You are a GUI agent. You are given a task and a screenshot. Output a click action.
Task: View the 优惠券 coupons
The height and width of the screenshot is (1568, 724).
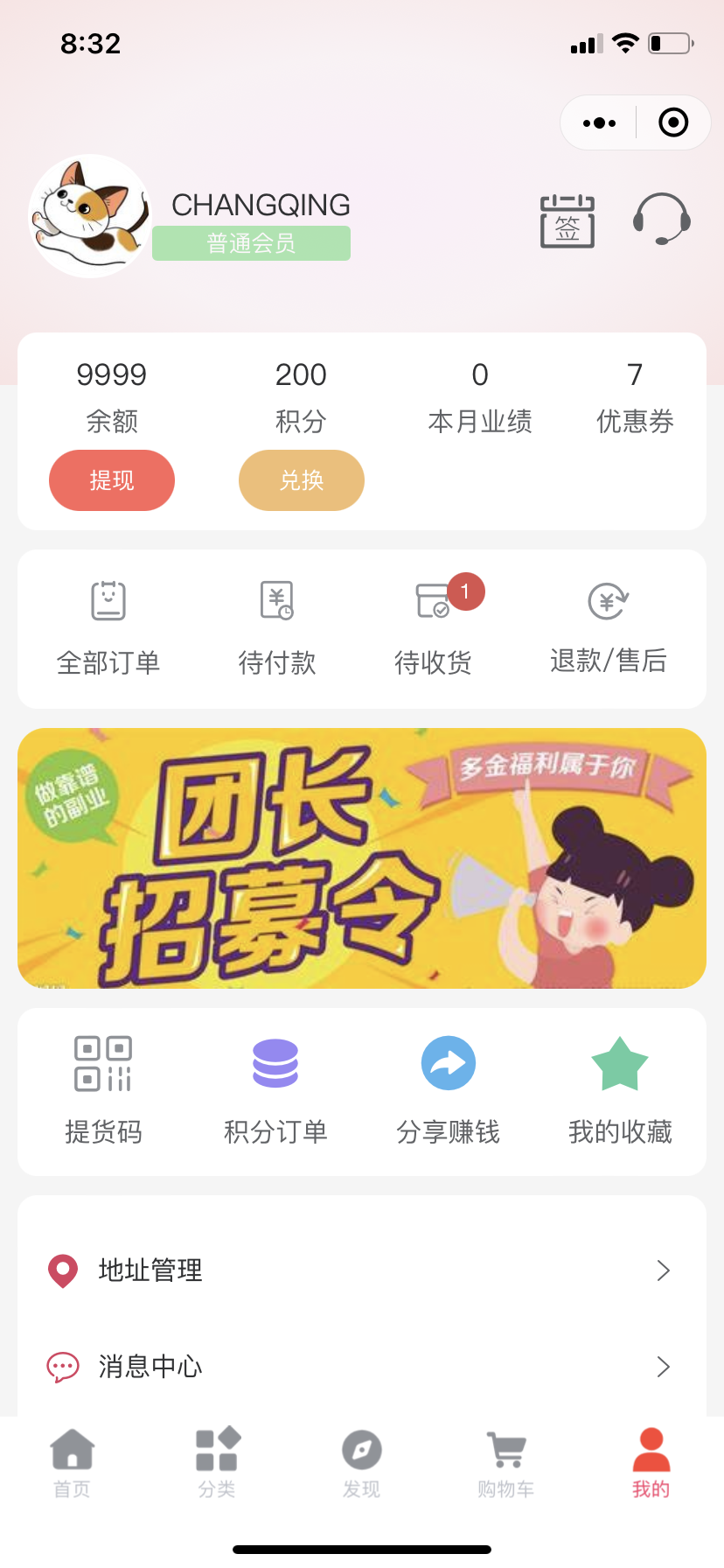[635, 397]
